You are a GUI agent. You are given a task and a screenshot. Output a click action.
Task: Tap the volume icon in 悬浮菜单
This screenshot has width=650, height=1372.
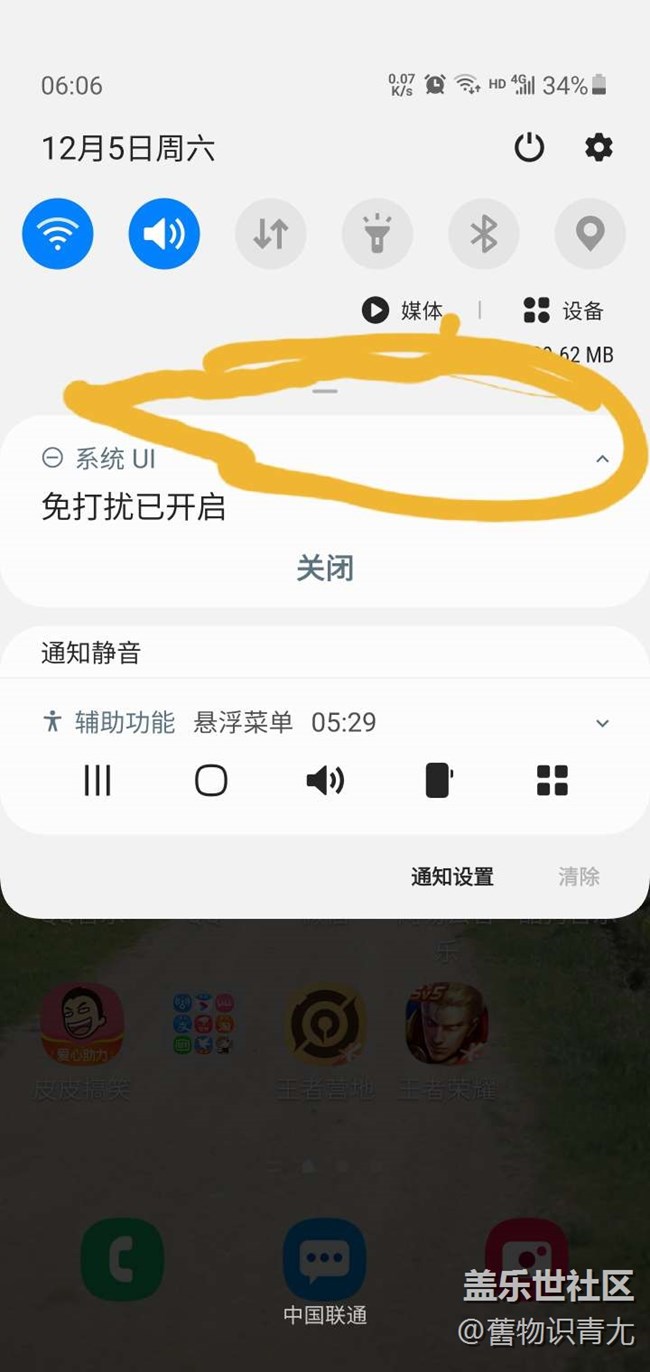(325, 780)
